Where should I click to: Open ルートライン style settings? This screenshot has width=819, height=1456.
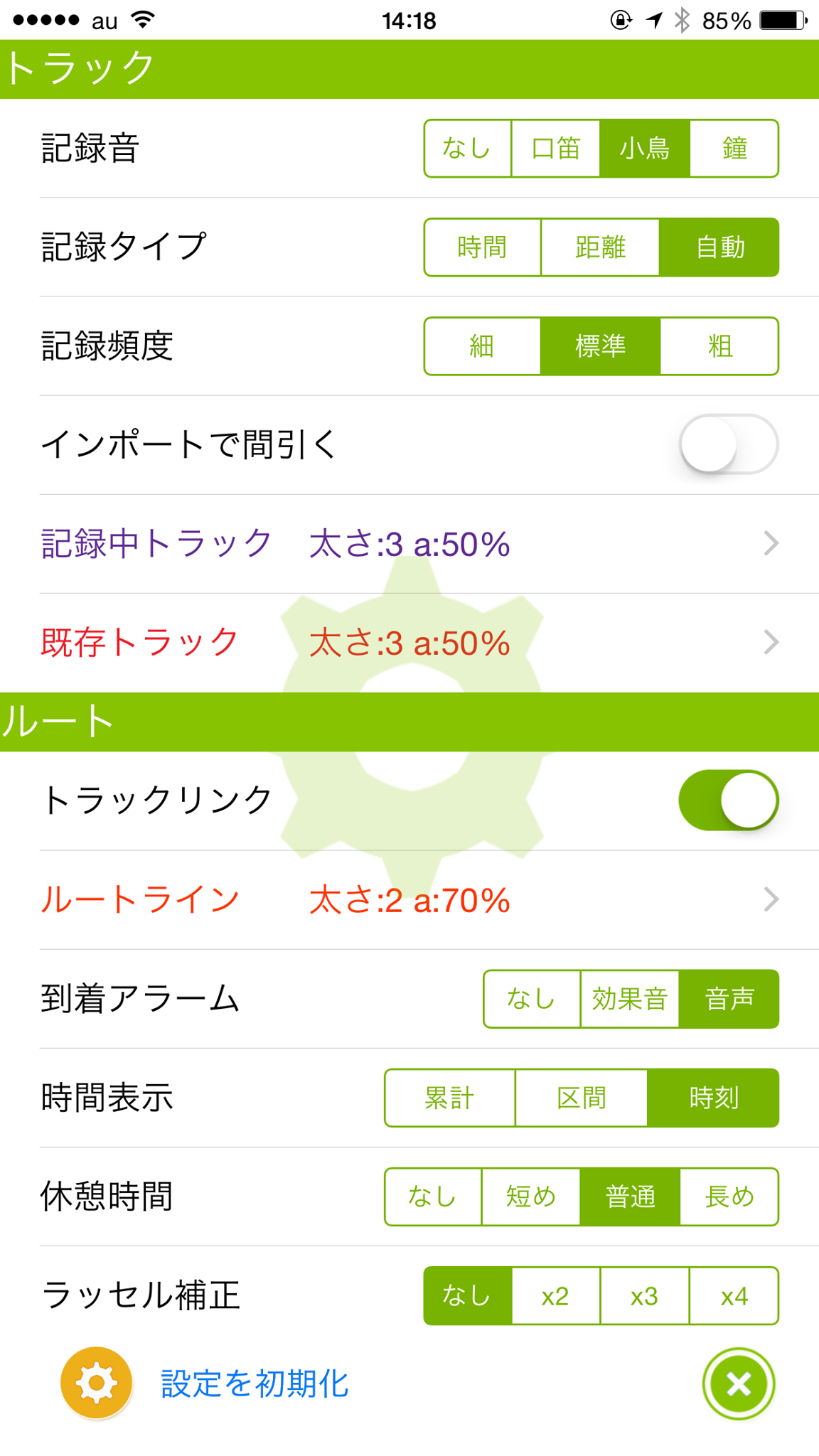click(x=409, y=900)
